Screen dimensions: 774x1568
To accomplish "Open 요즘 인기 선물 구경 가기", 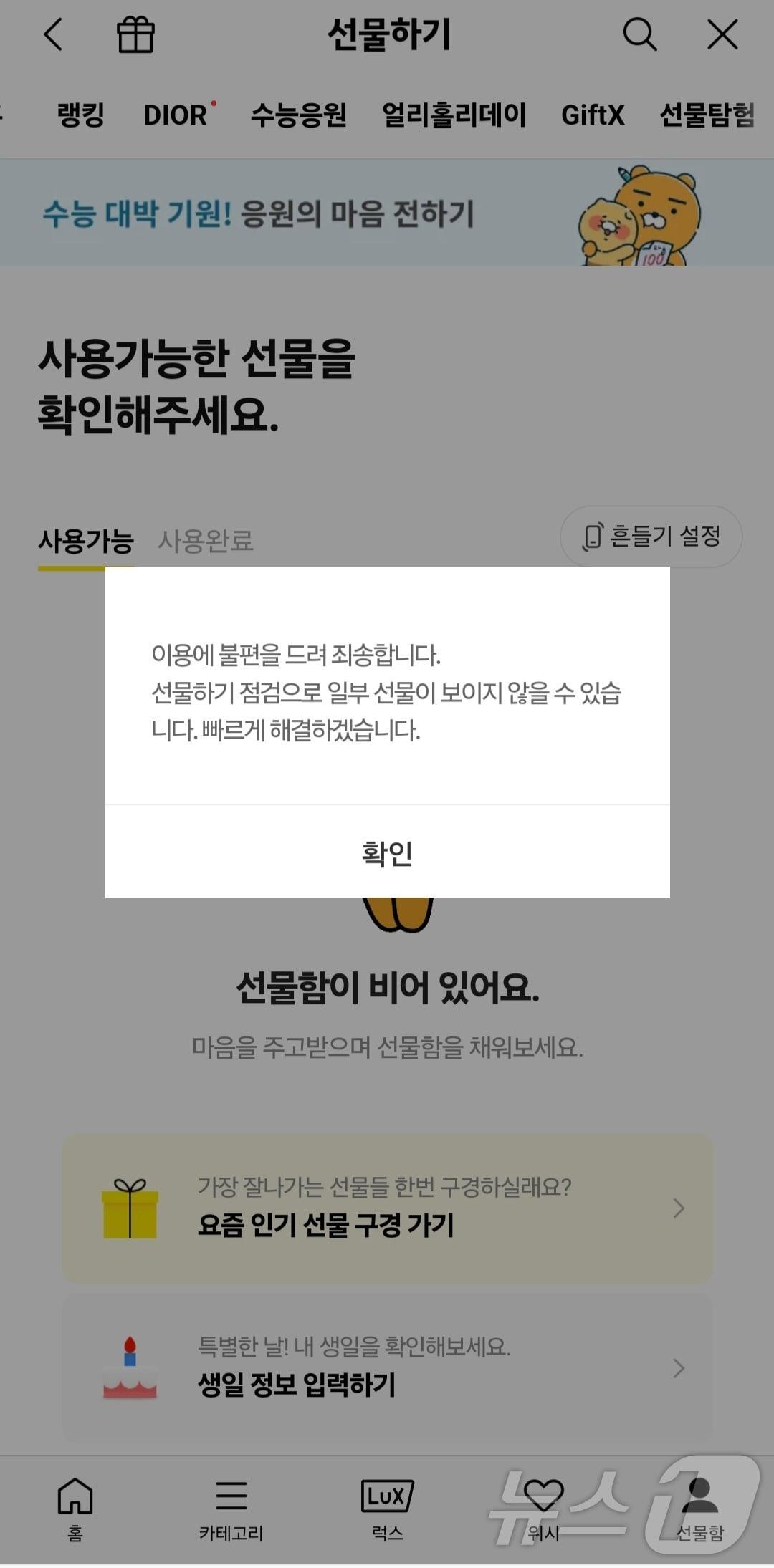I will (x=387, y=1208).
